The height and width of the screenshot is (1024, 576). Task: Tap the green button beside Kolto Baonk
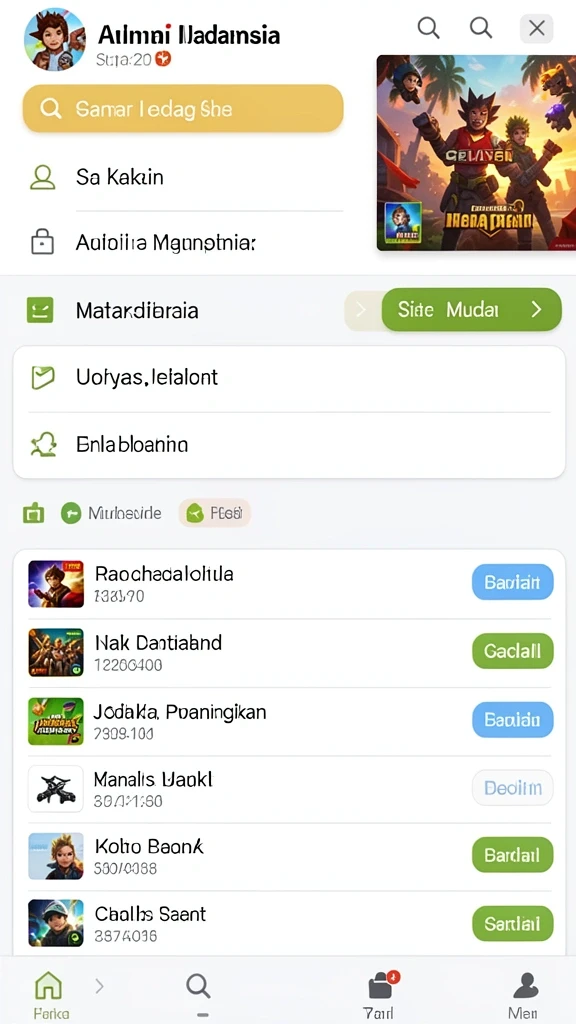[513, 855]
